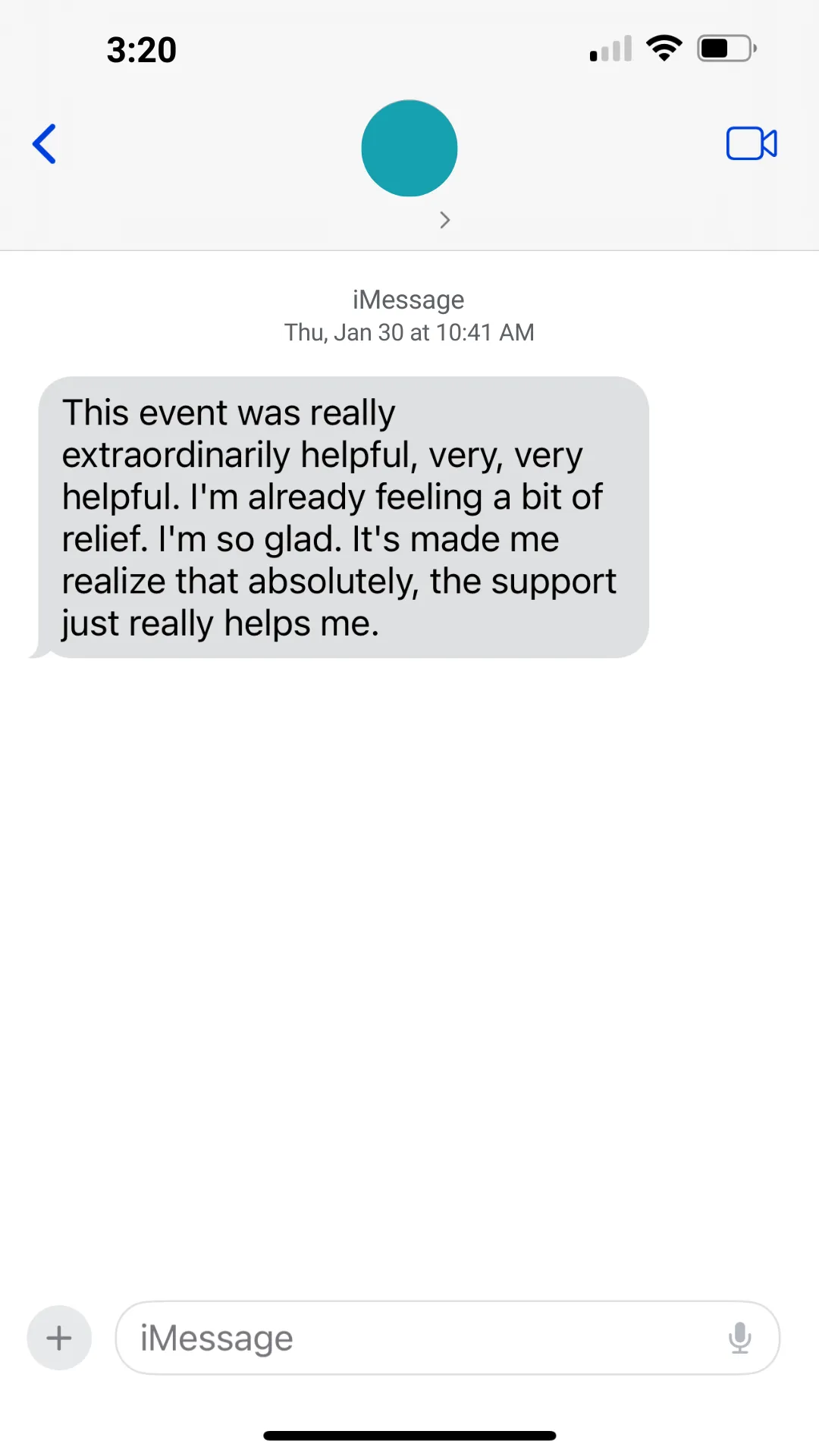Open contact details via the teal avatar

click(x=409, y=148)
